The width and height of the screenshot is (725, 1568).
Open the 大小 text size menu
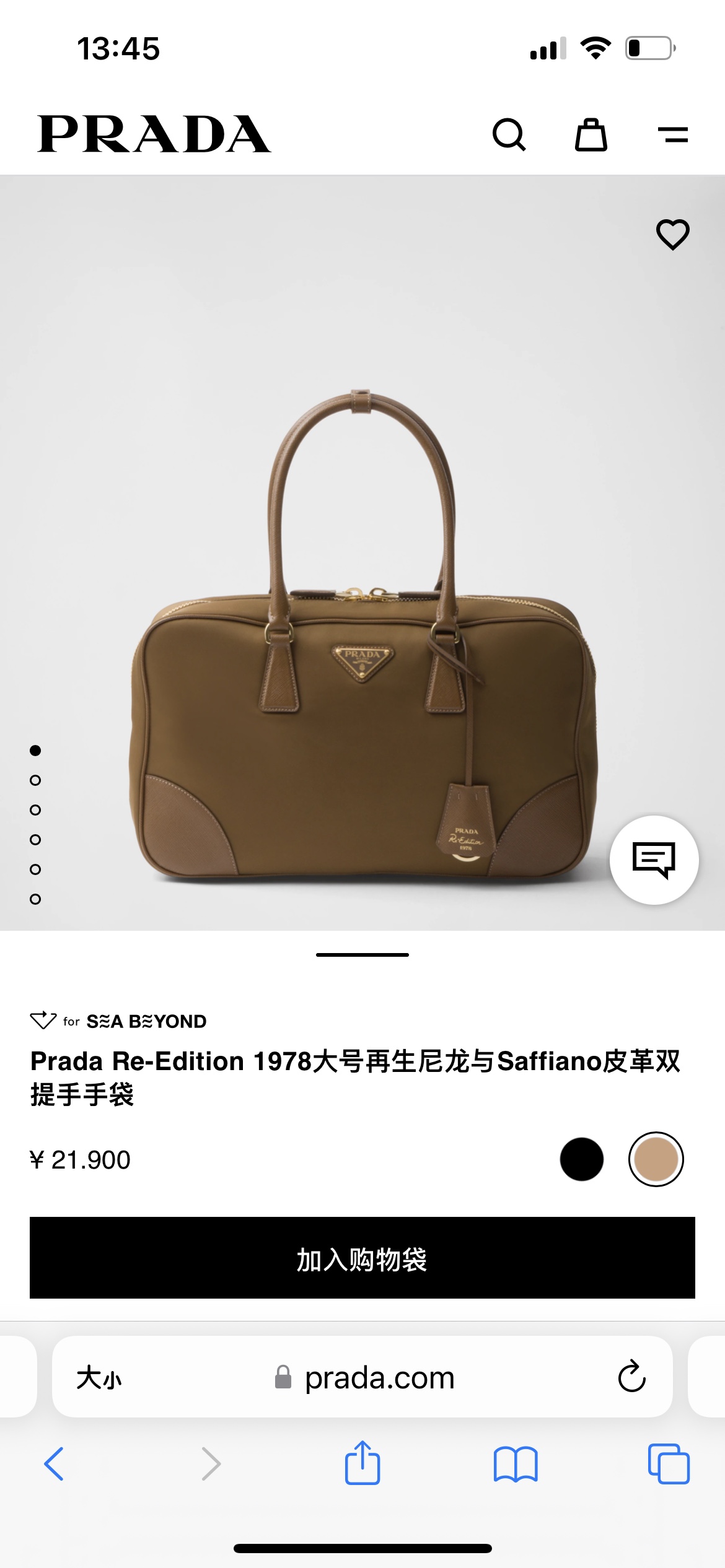pyautogui.click(x=99, y=1378)
